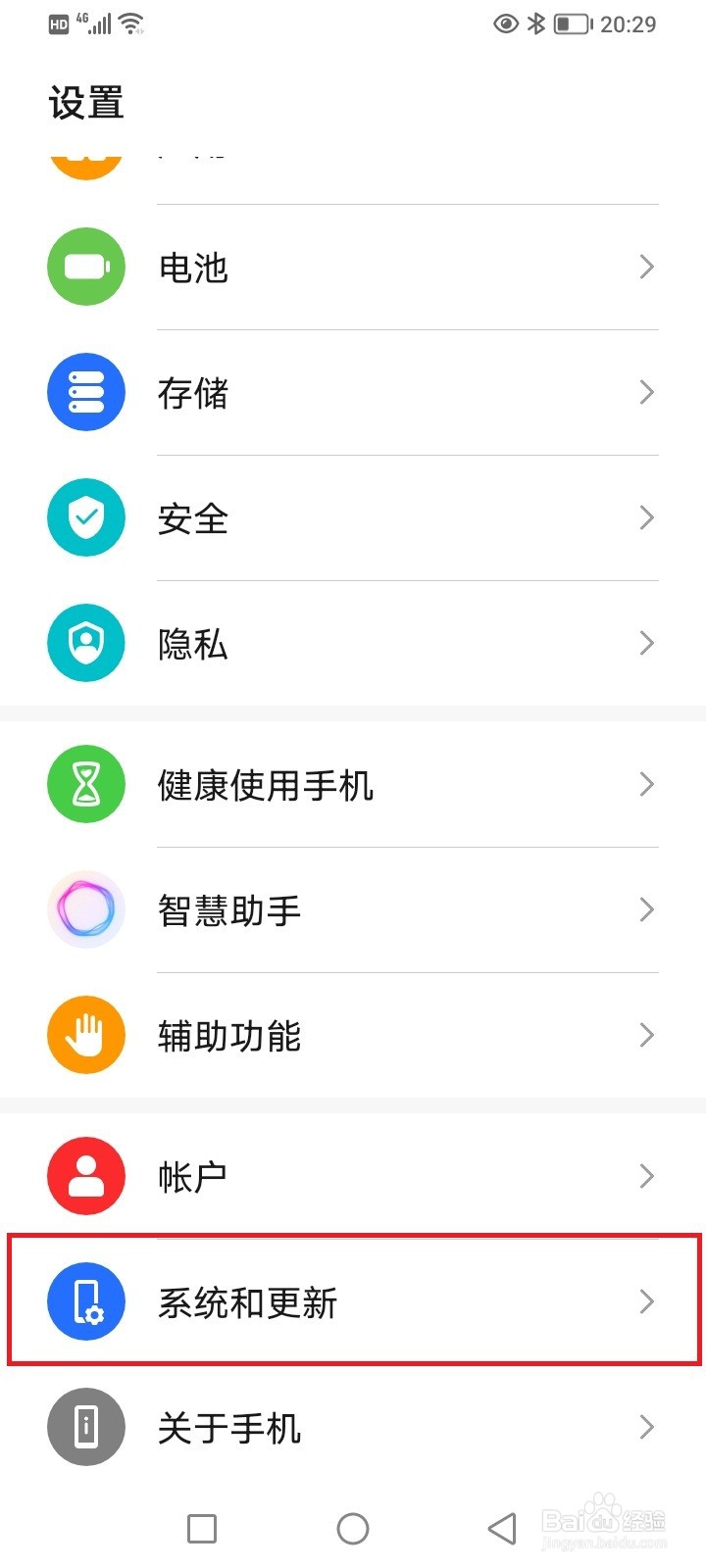Open 辅助功能 accessibility features
This screenshot has height=1568, width=706.
pyautogui.click(x=353, y=1035)
